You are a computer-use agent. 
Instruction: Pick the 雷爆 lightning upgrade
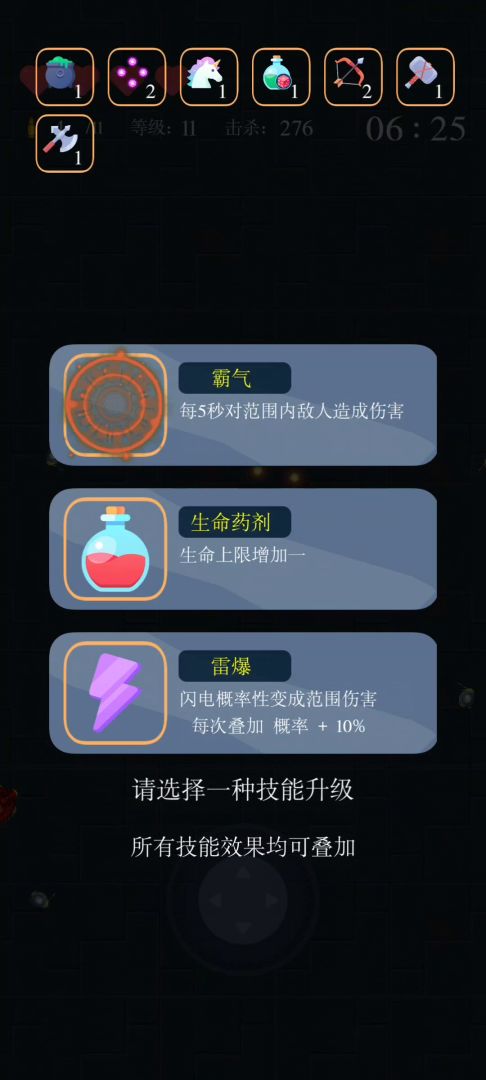243,693
